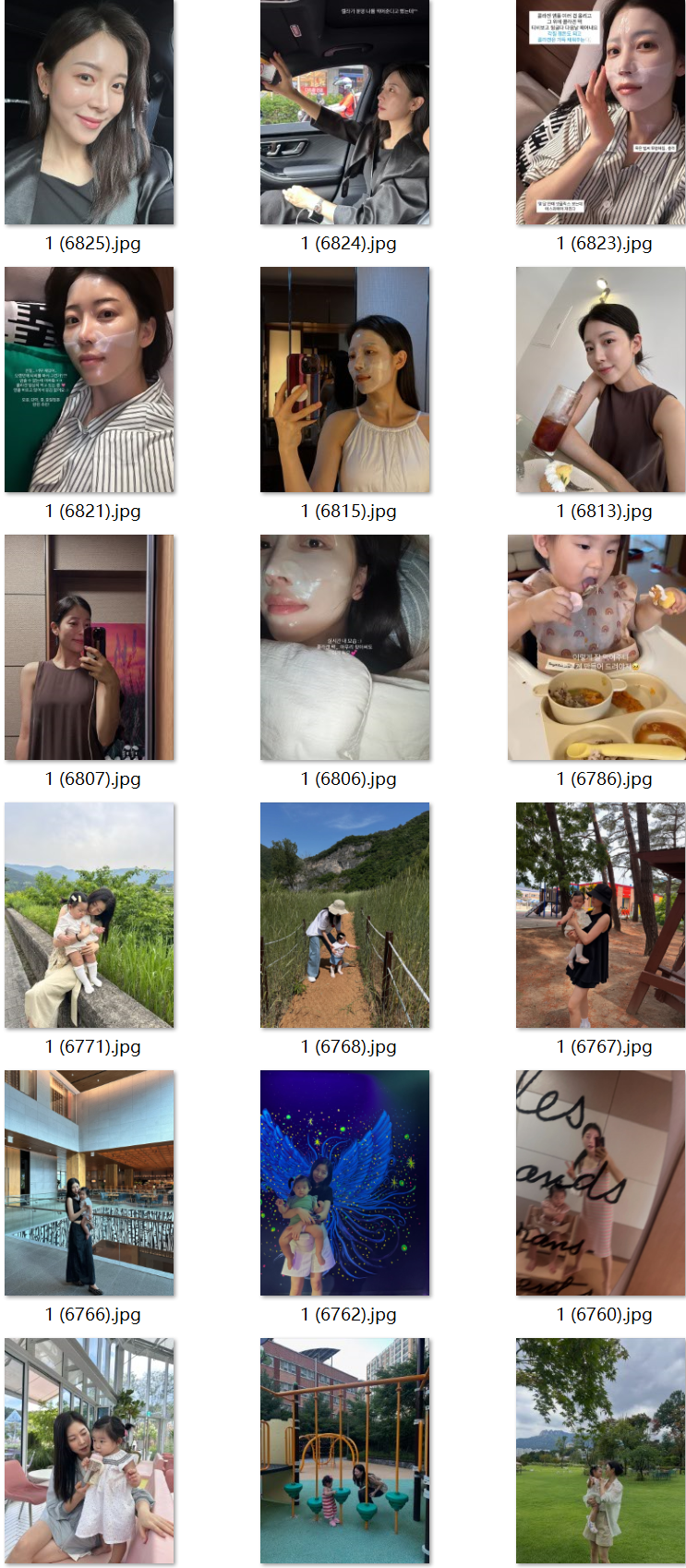Open the picture 1 (6815).jpg
The height and width of the screenshot is (1568, 686).
tap(344, 380)
